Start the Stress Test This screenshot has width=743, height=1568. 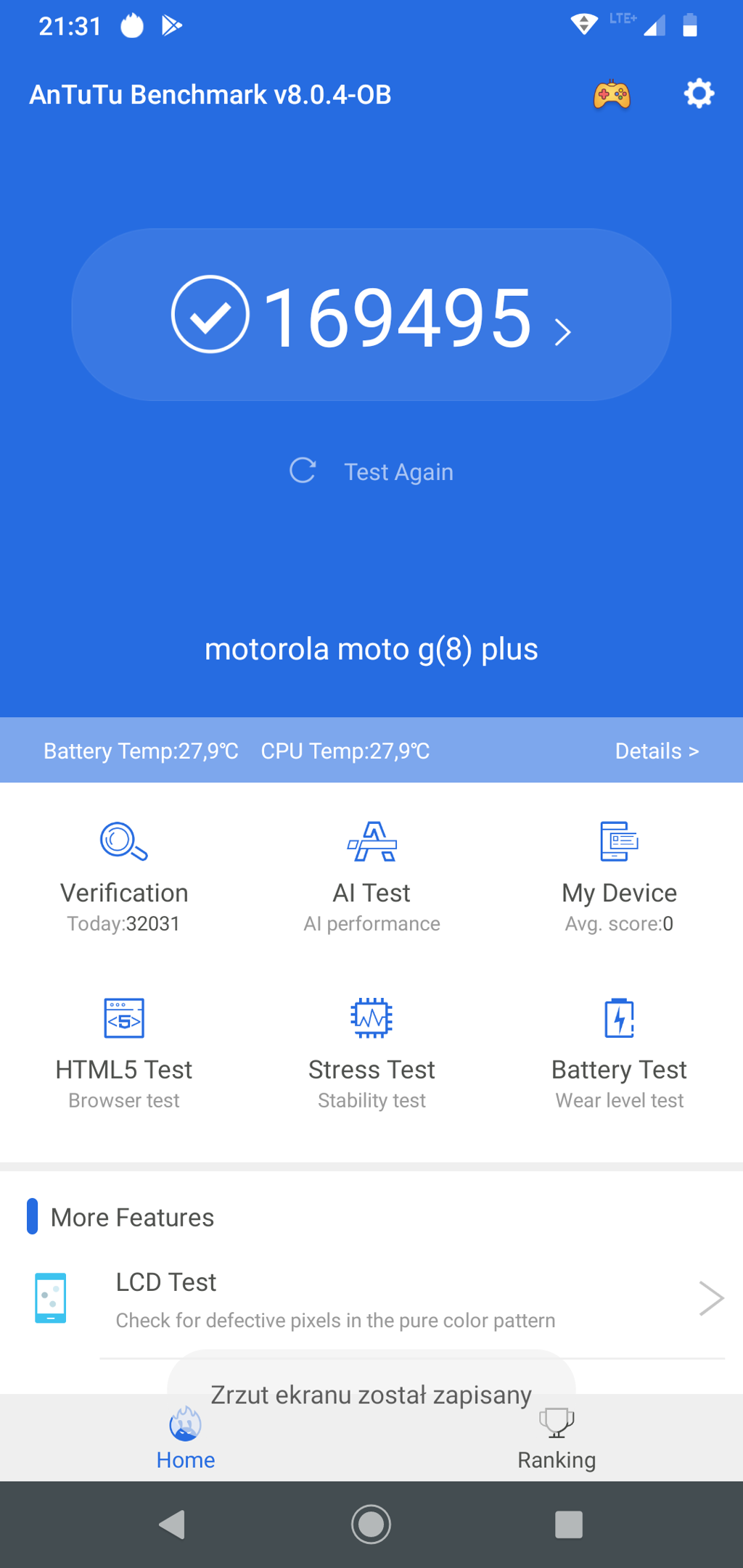coord(371,1053)
